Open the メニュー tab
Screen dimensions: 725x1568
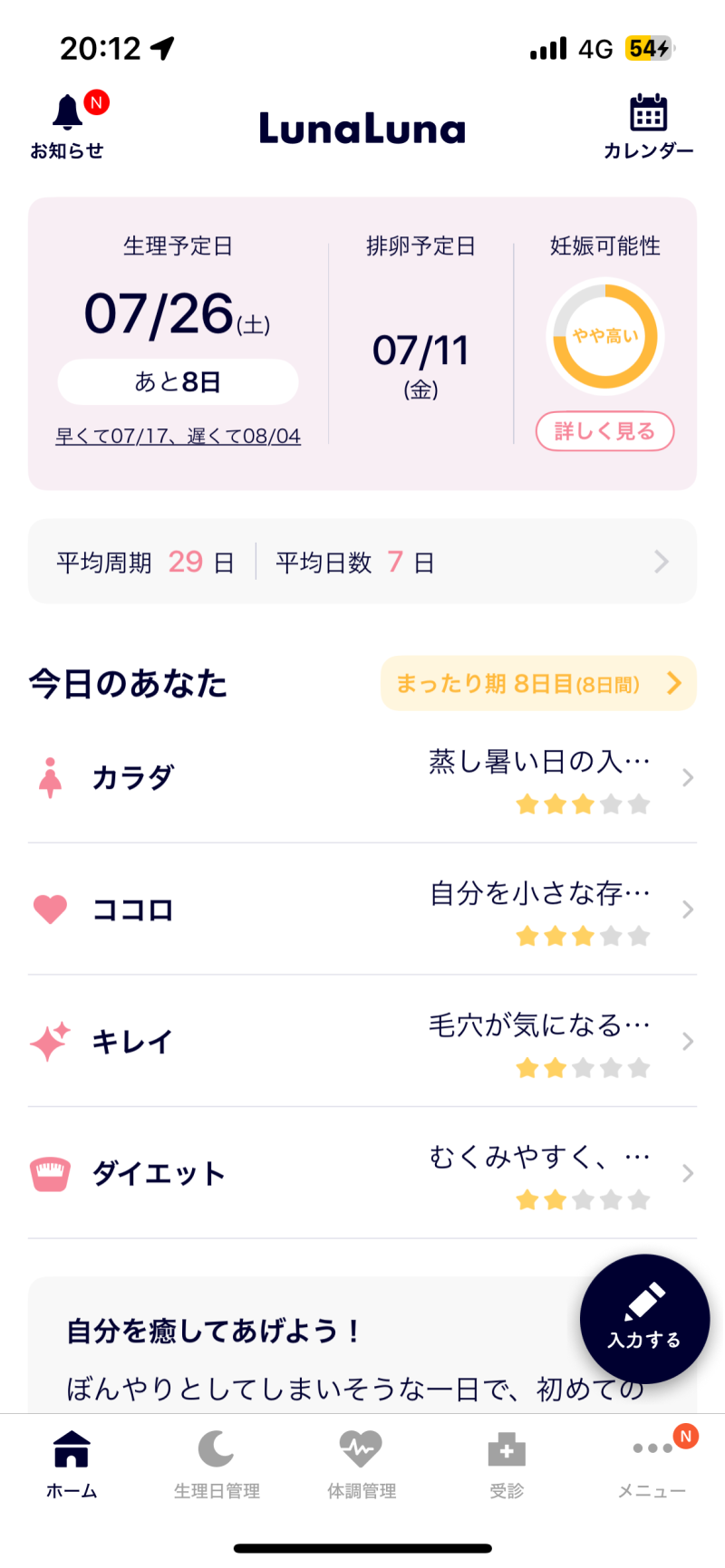point(652,1464)
